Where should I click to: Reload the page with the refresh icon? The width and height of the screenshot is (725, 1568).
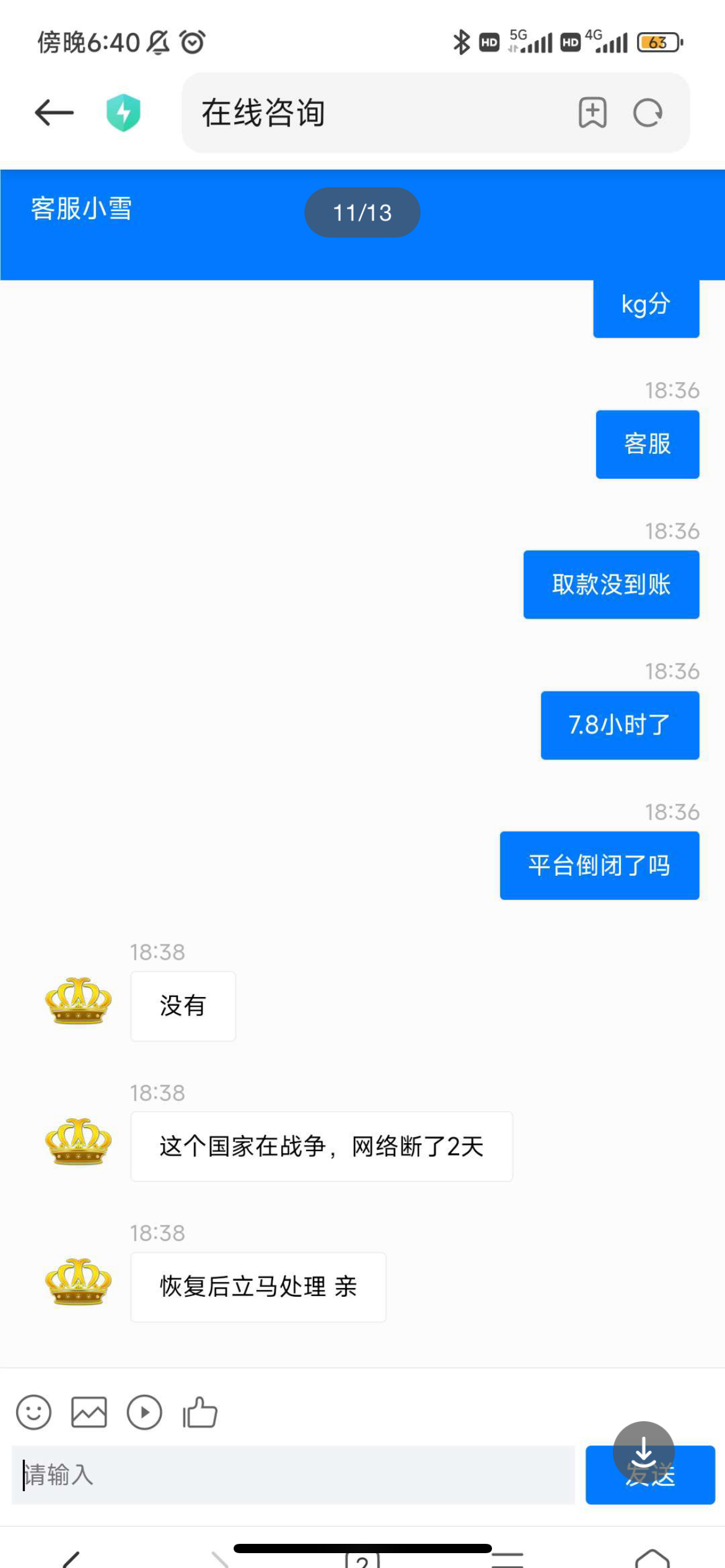point(648,113)
